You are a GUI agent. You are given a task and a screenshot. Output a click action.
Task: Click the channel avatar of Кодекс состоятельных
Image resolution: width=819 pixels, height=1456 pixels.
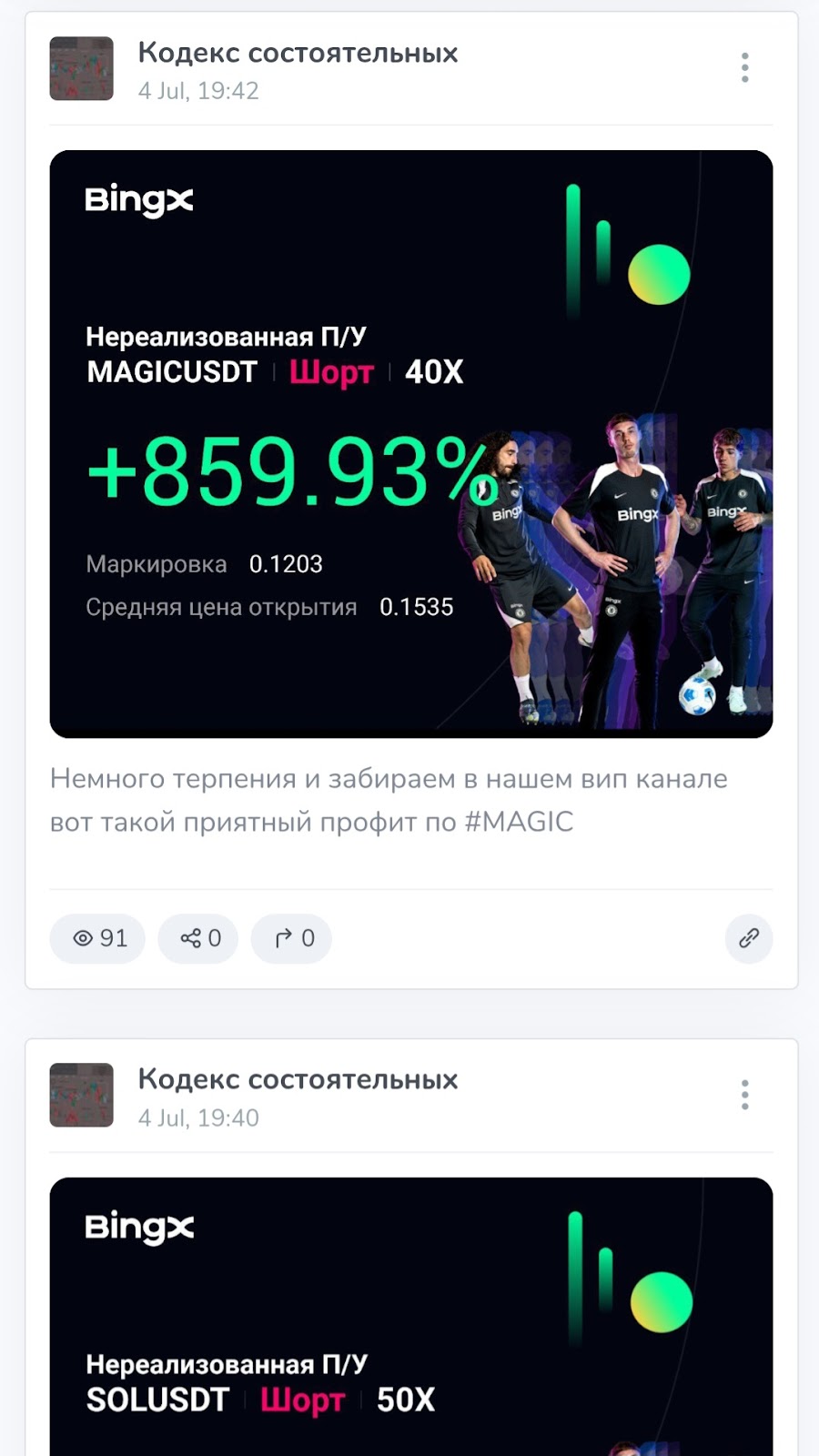point(81,68)
